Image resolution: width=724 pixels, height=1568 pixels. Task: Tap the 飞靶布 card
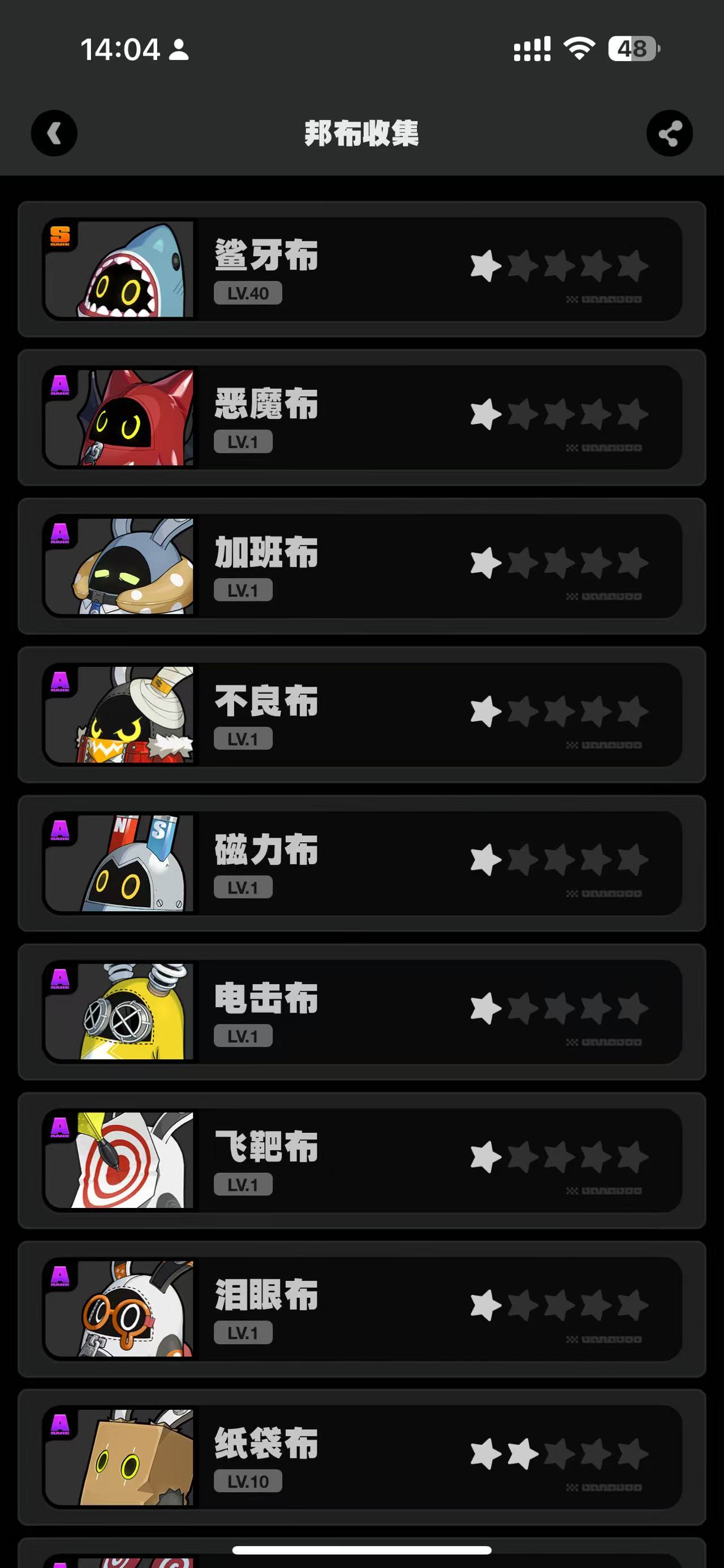(x=361, y=1160)
